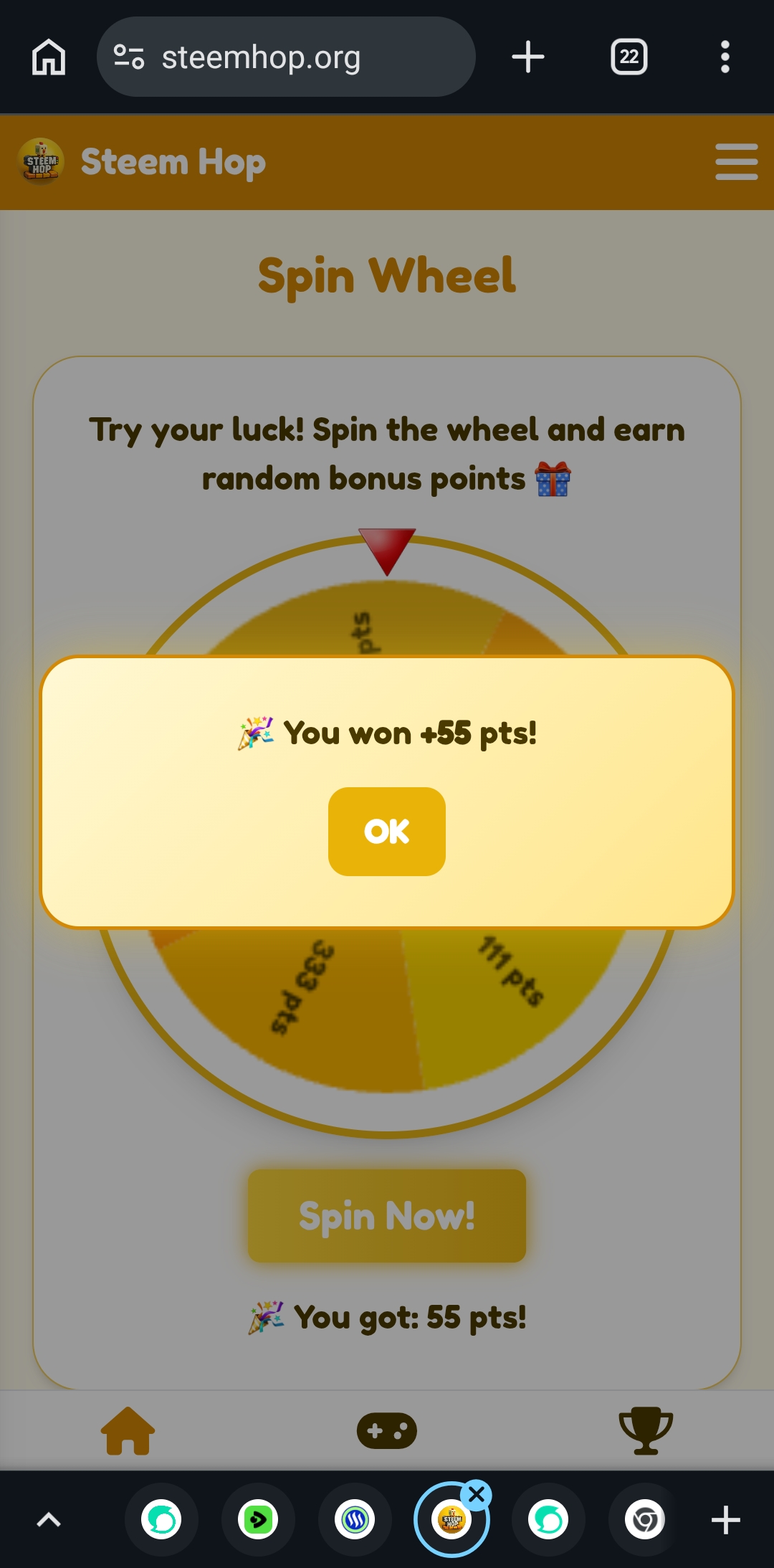The width and height of the screenshot is (774, 1568).
Task: Open the Steem Hop hamburger menu
Action: click(x=736, y=161)
